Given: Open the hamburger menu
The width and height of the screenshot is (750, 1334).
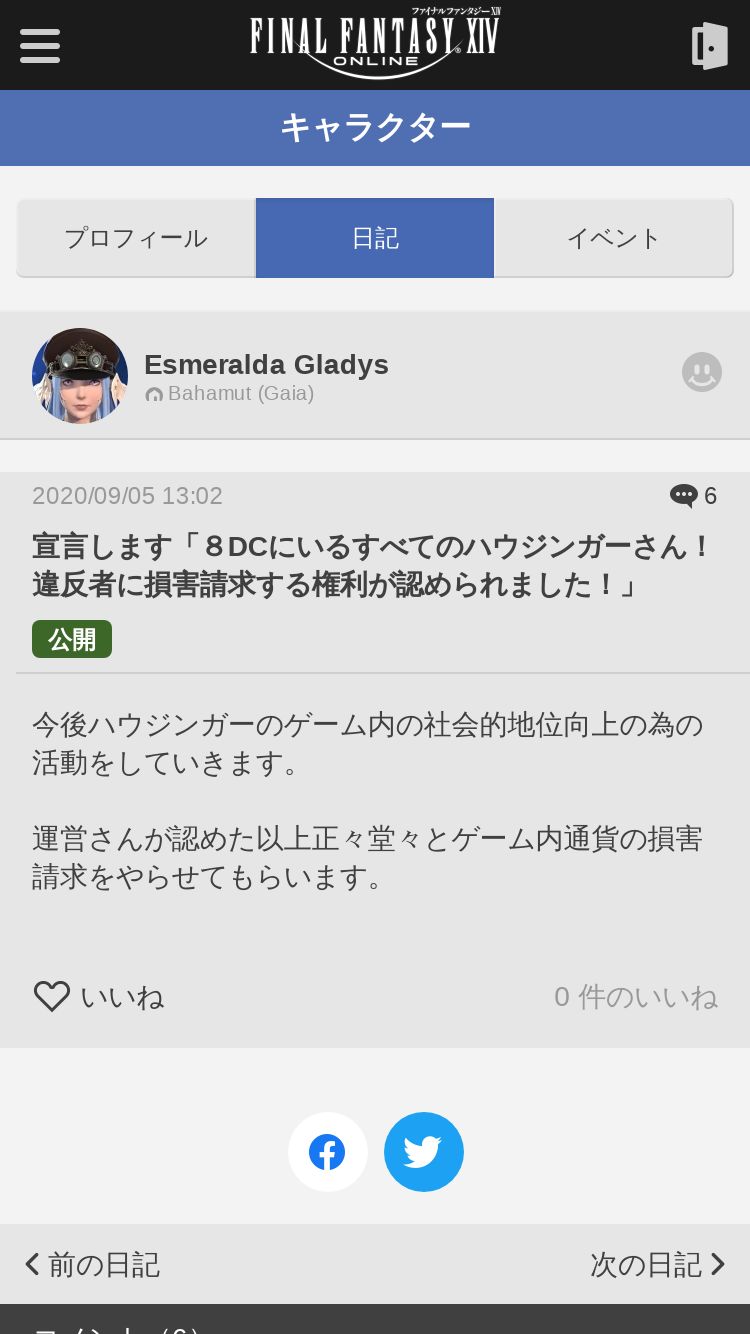Looking at the screenshot, I should 40,45.
